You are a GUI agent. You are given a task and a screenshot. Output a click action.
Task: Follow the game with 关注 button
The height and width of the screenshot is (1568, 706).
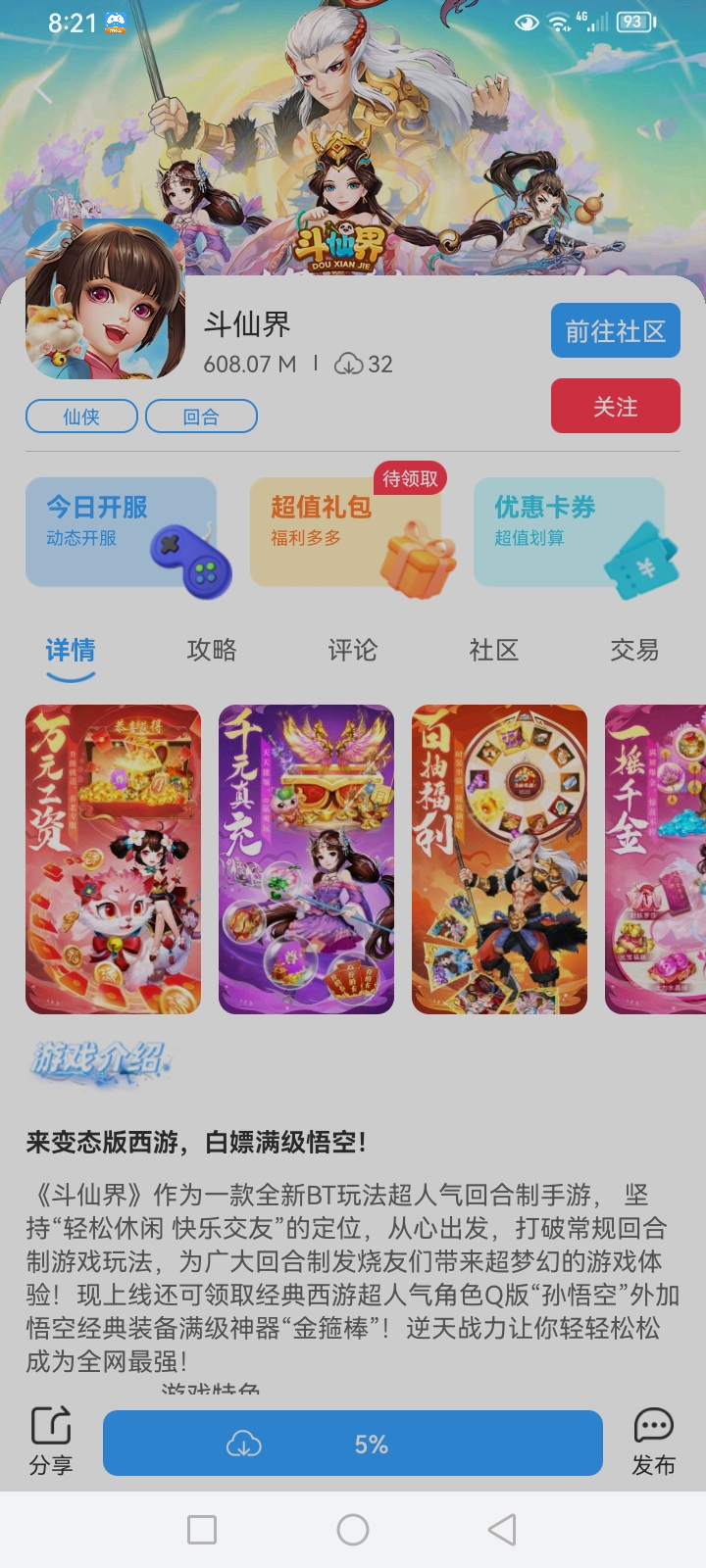click(x=615, y=406)
